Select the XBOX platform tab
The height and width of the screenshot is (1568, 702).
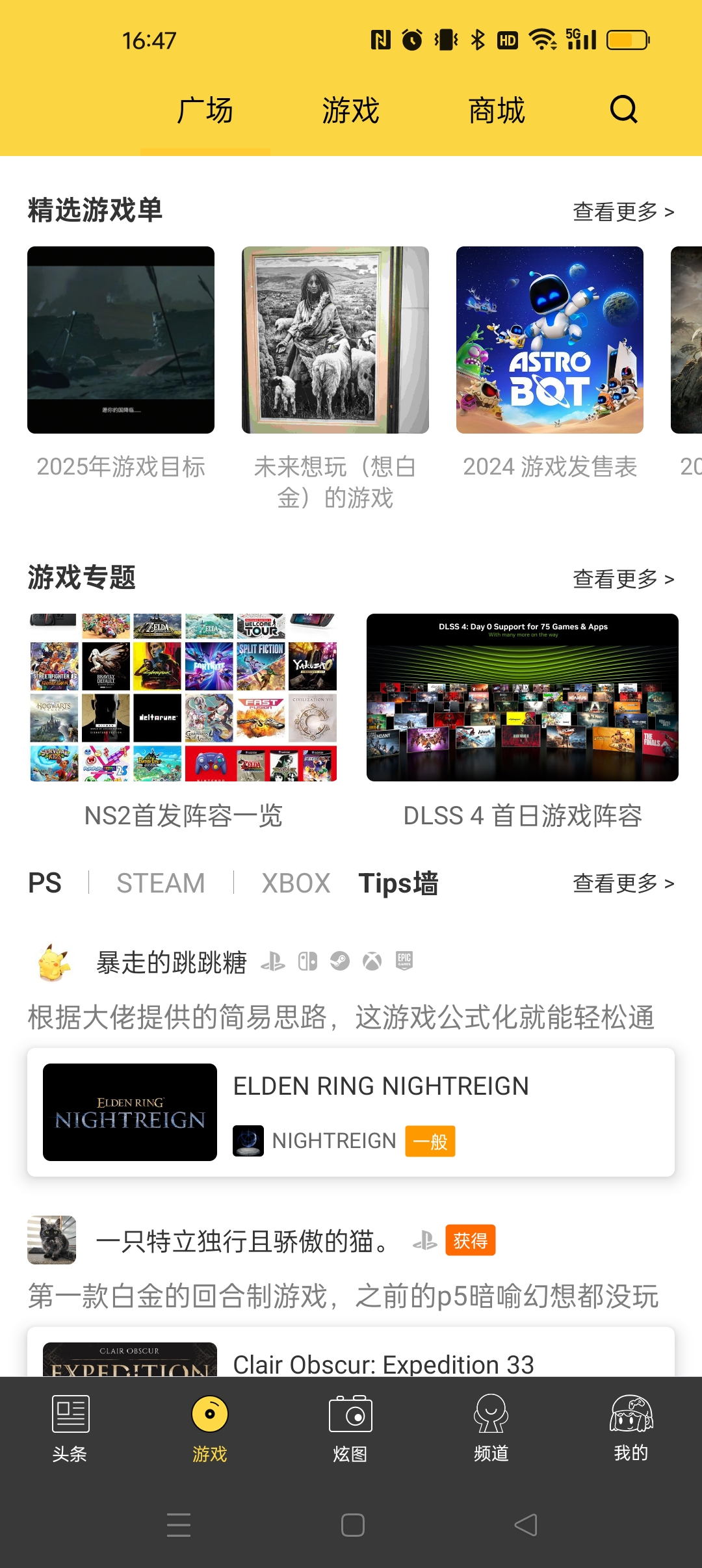[296, 883]
